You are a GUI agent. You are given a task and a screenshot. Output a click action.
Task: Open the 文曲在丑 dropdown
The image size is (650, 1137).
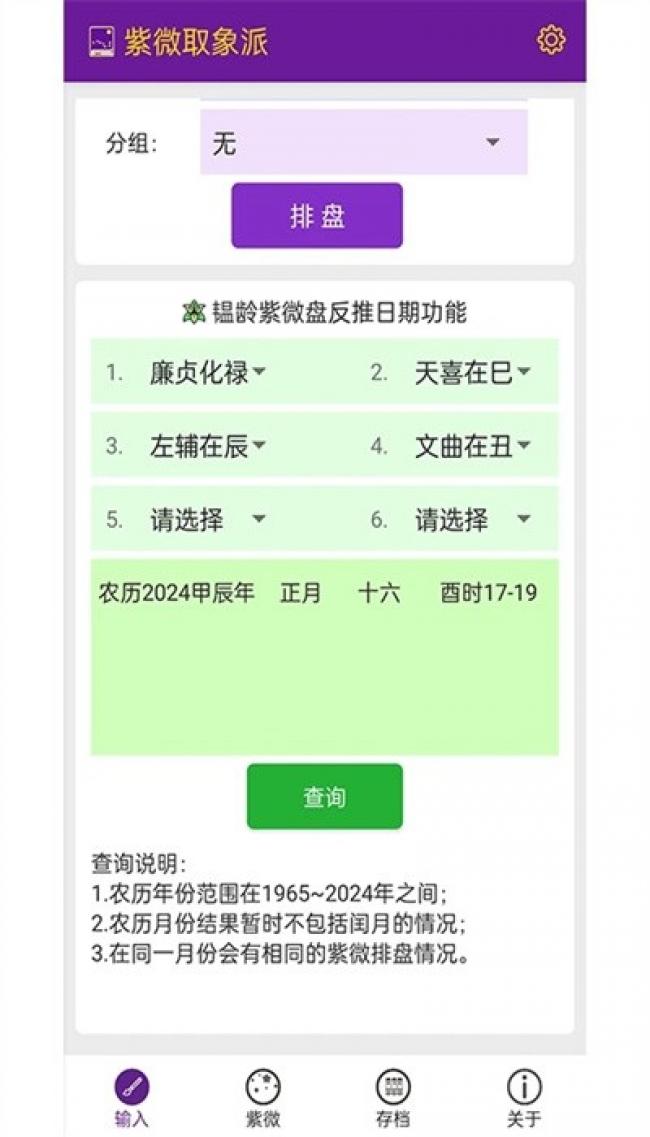pyautogui.click(x=472, y=446)
